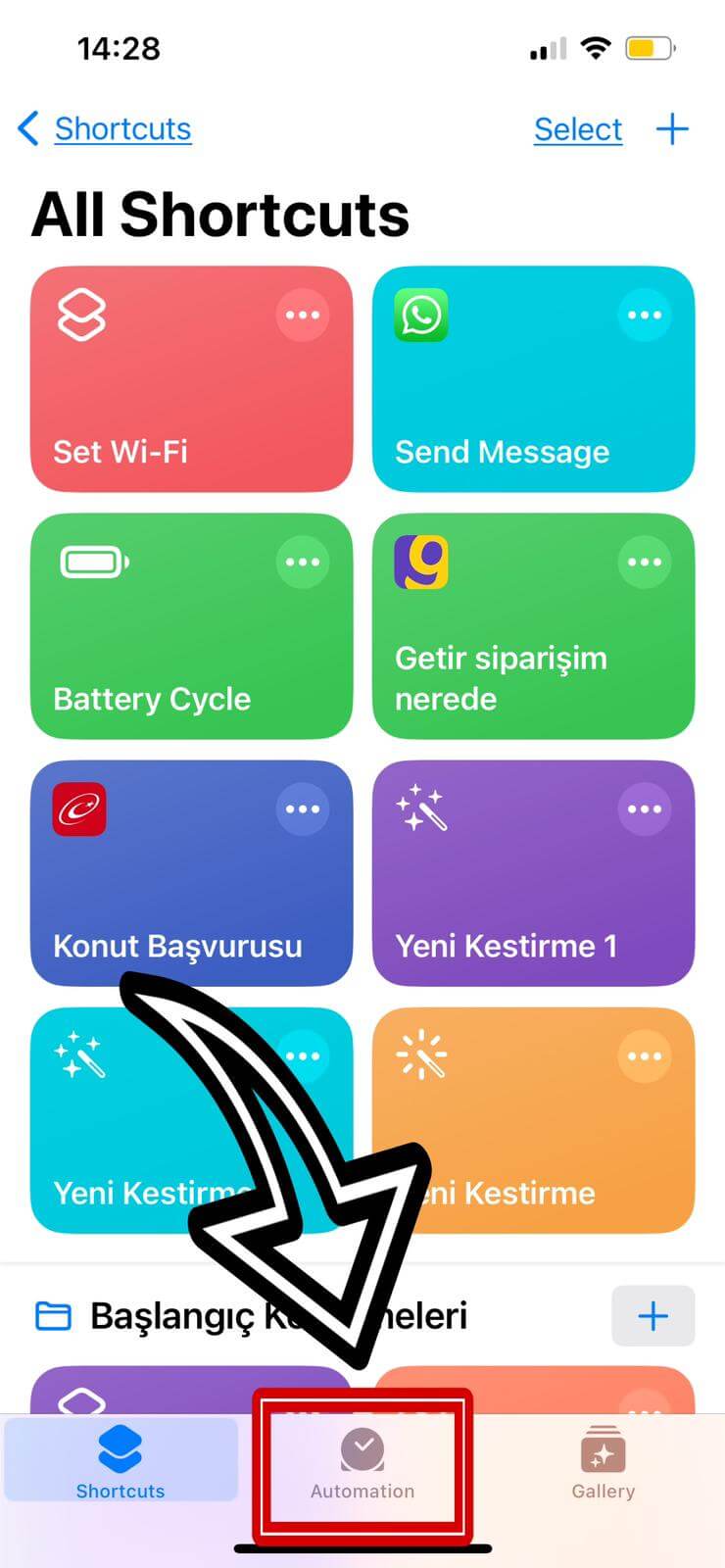Open options menu on Getir siparişim nerede
This screenshot has width=725, height=1568.
tap(646, 562)
